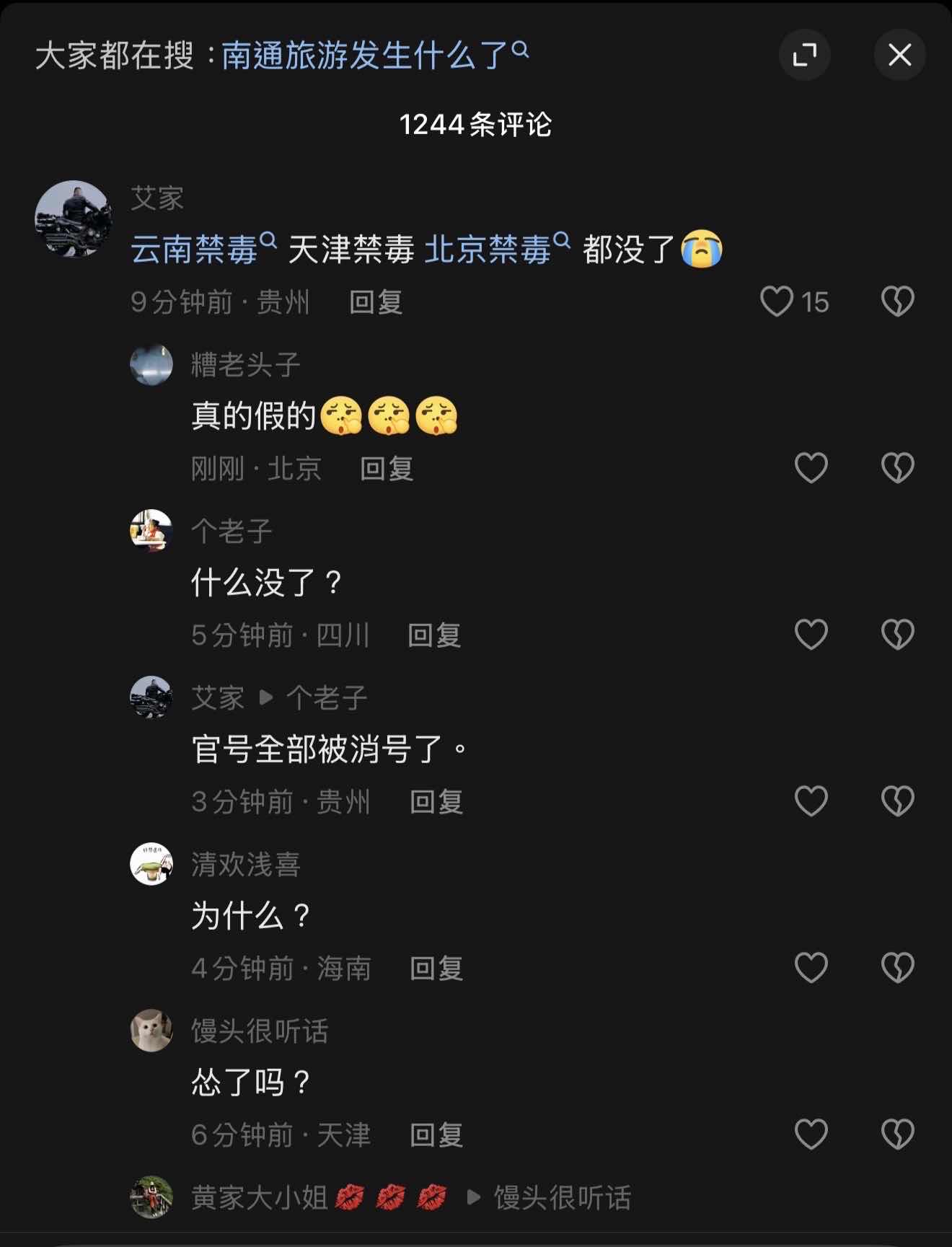Close the comments panel
This screenshot has height=1247, width=952.
coord(899,55)
